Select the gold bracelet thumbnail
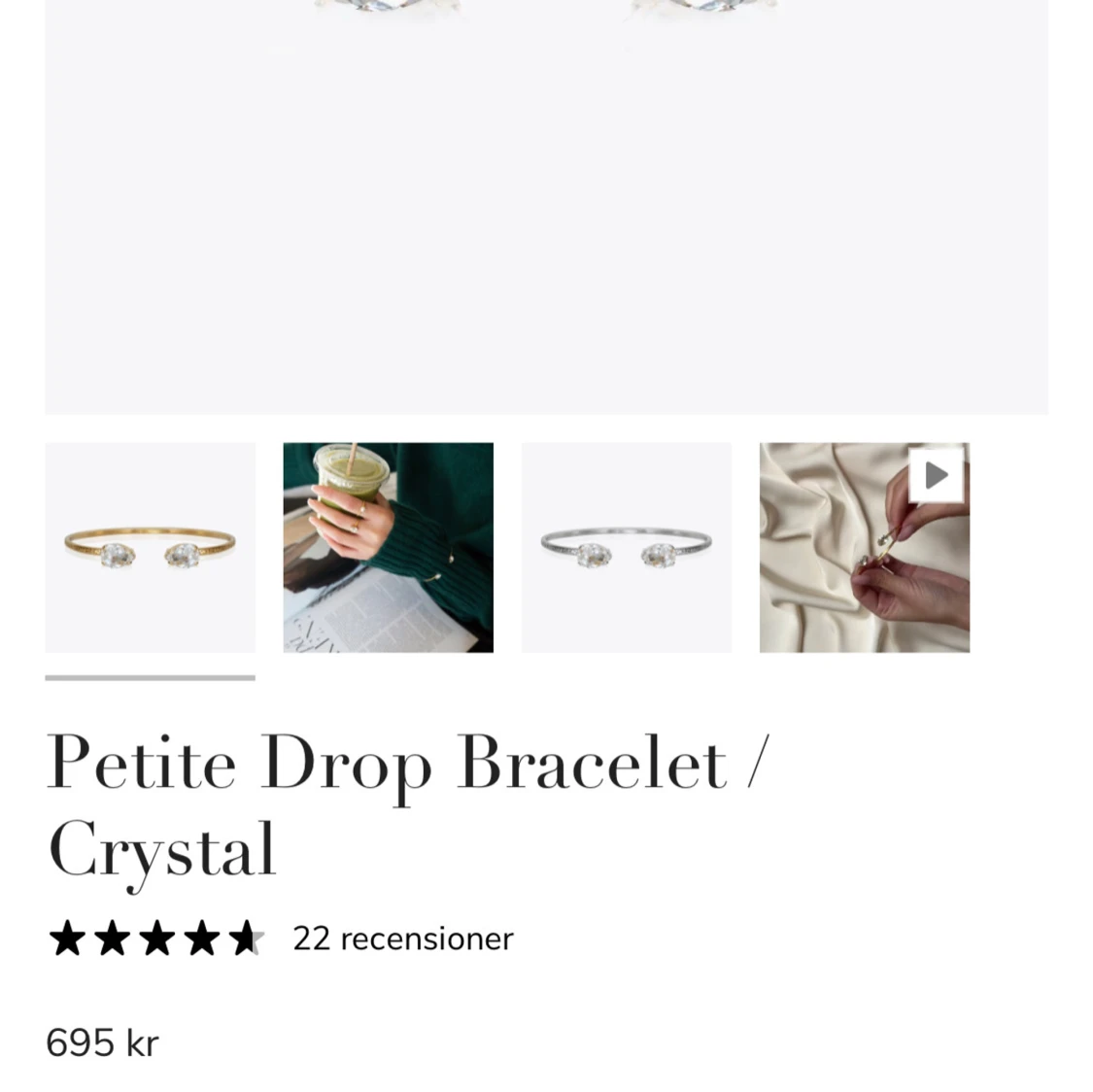 click(x=150, y=547)
